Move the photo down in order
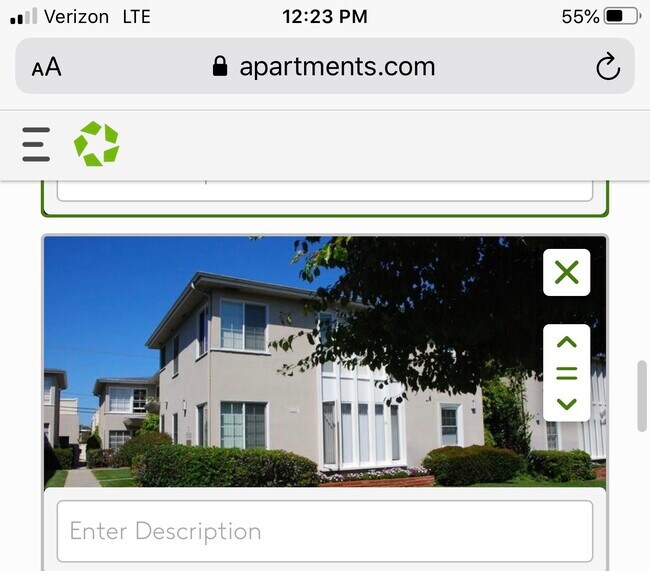650x571 pixels. pyautogui.click(x=566, y=404)
